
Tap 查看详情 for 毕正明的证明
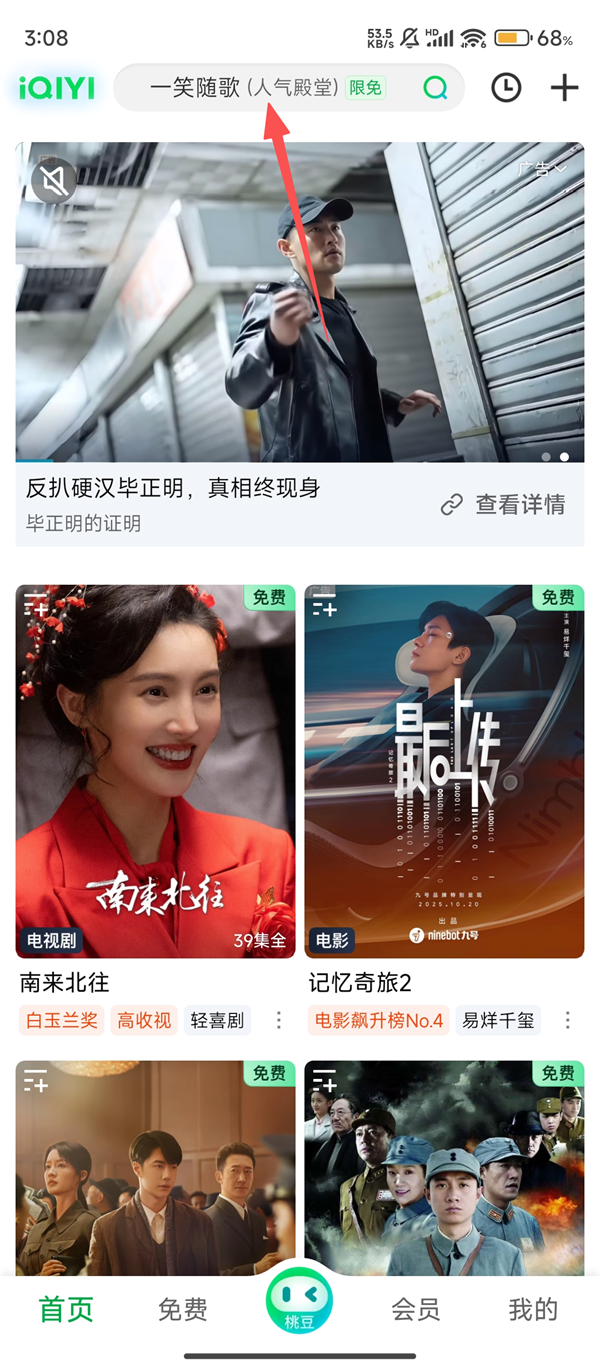pos(504,505)
